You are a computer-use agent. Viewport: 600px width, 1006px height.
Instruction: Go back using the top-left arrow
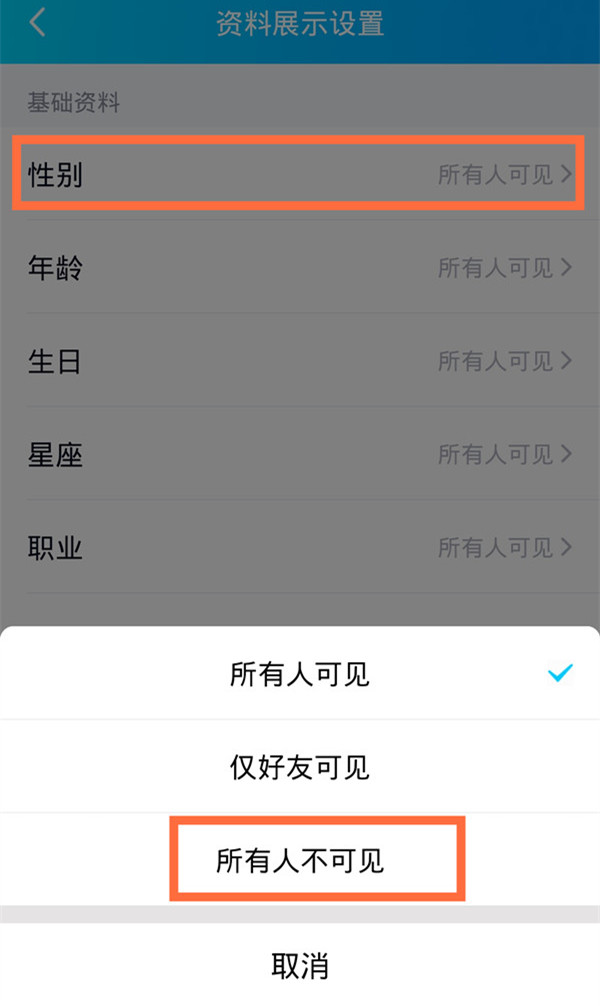[x=37, y=23]
